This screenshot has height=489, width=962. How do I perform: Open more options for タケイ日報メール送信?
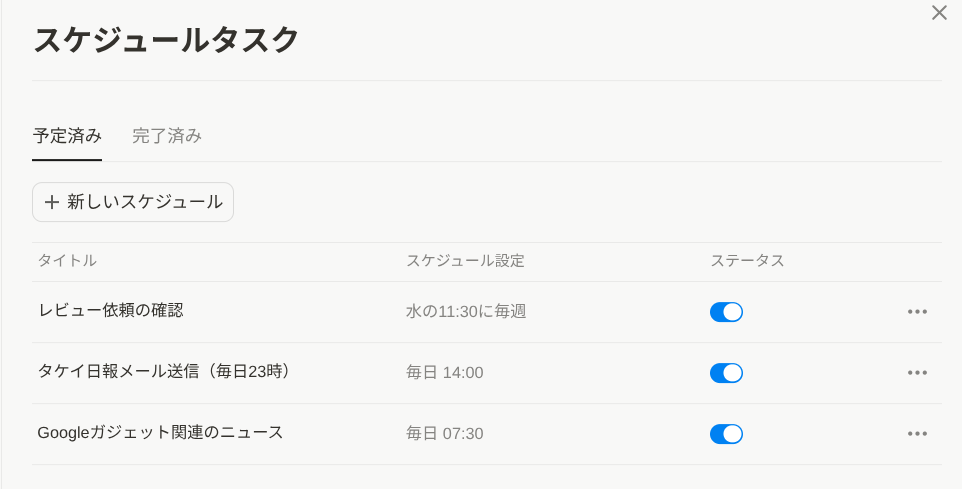coord(917,373)
